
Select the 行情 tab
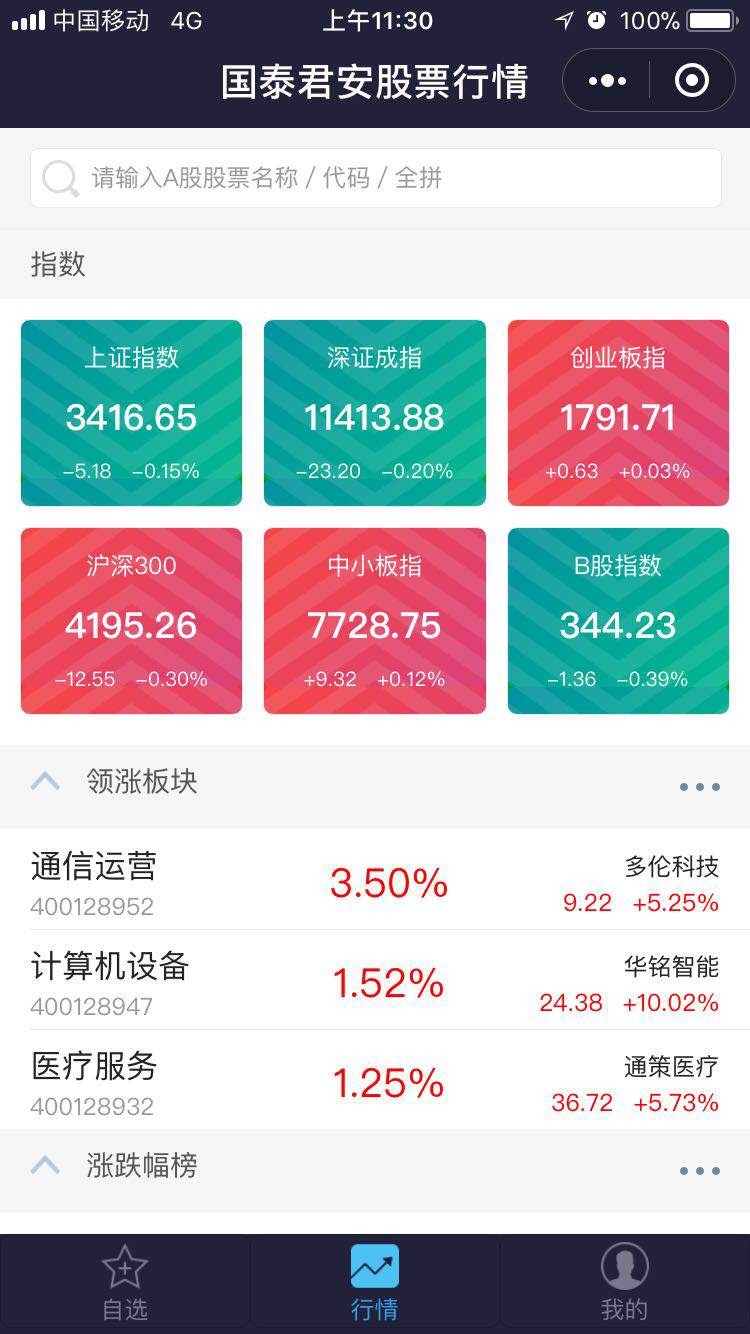pos(375,1284)
